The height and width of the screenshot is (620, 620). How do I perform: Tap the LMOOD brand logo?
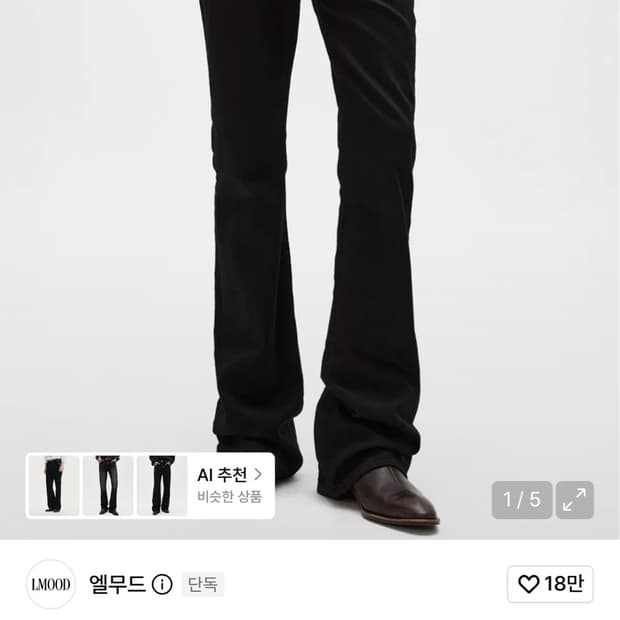click(51, 584)
